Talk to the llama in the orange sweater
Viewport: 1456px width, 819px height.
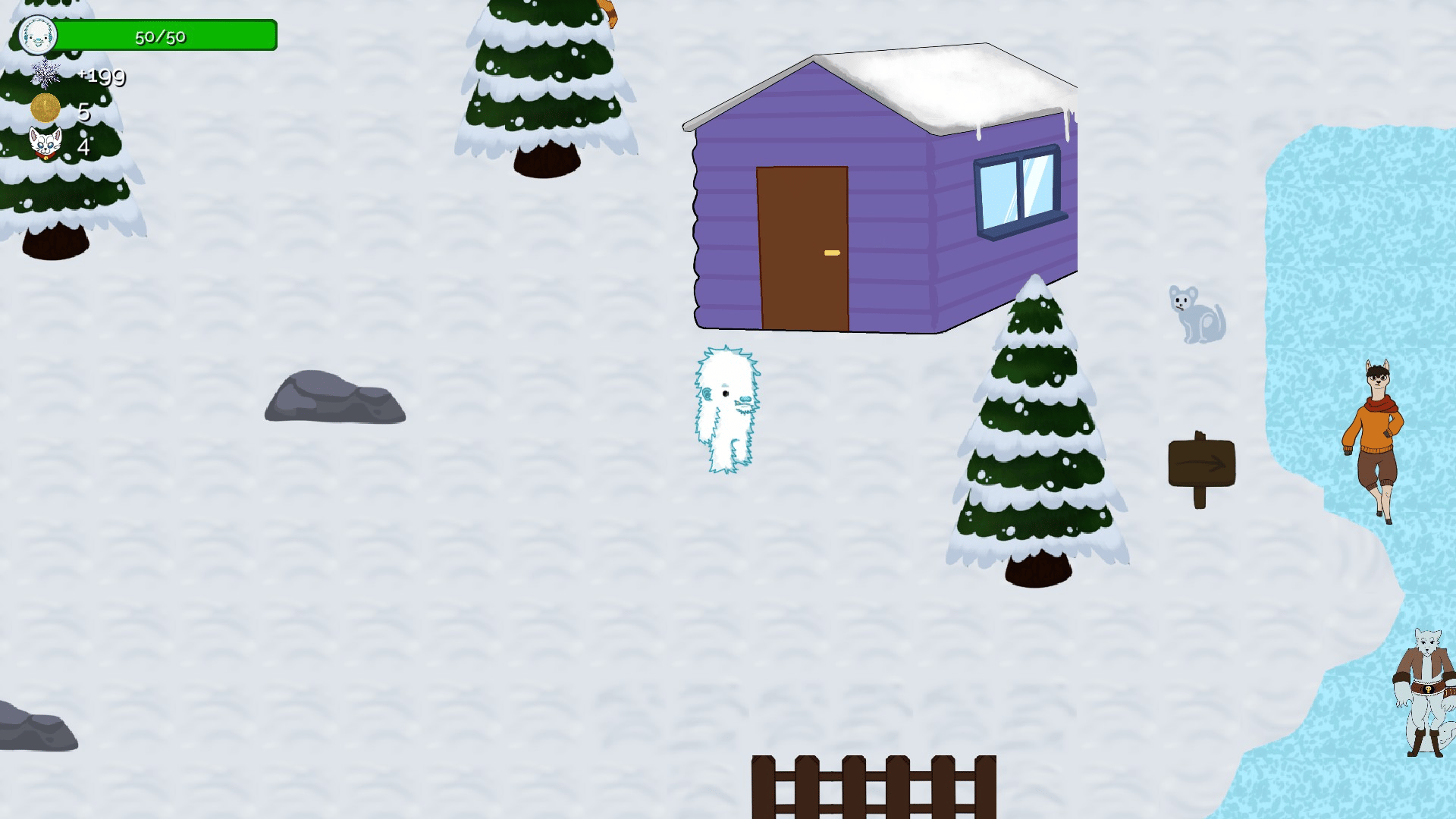[1375, 438]
